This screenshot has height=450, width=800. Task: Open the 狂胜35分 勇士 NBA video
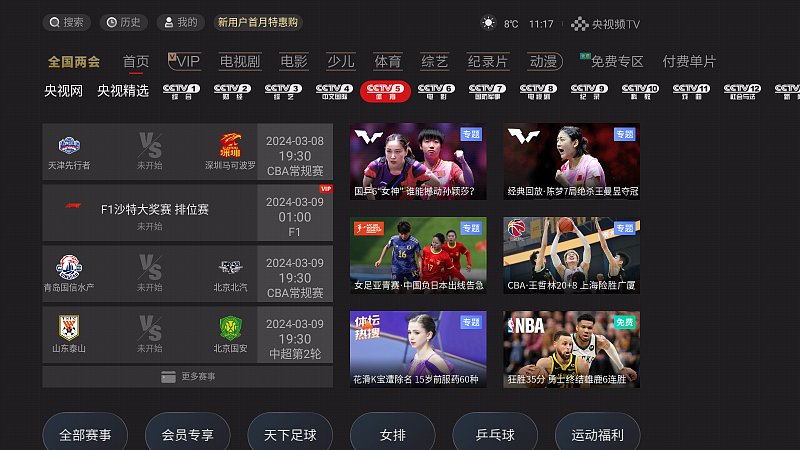pyautogui.click(x=571, y=349)
